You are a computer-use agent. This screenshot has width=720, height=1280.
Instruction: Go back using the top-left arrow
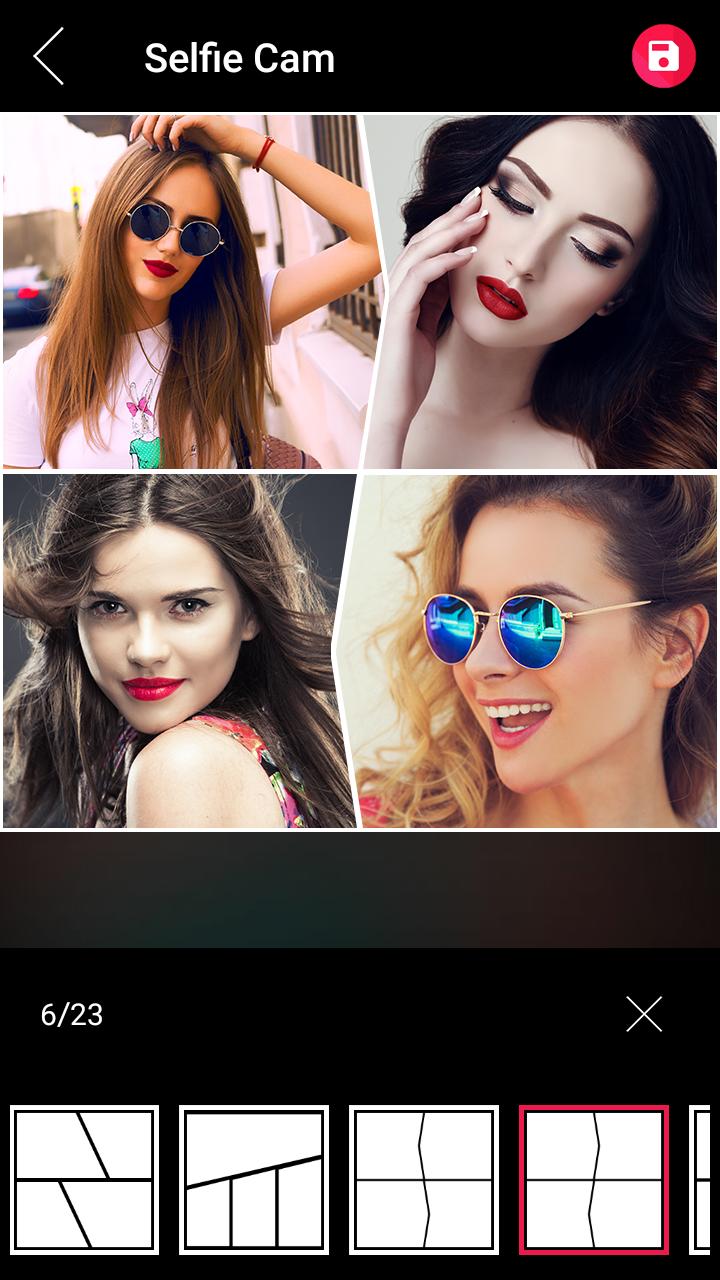[48, 57]
